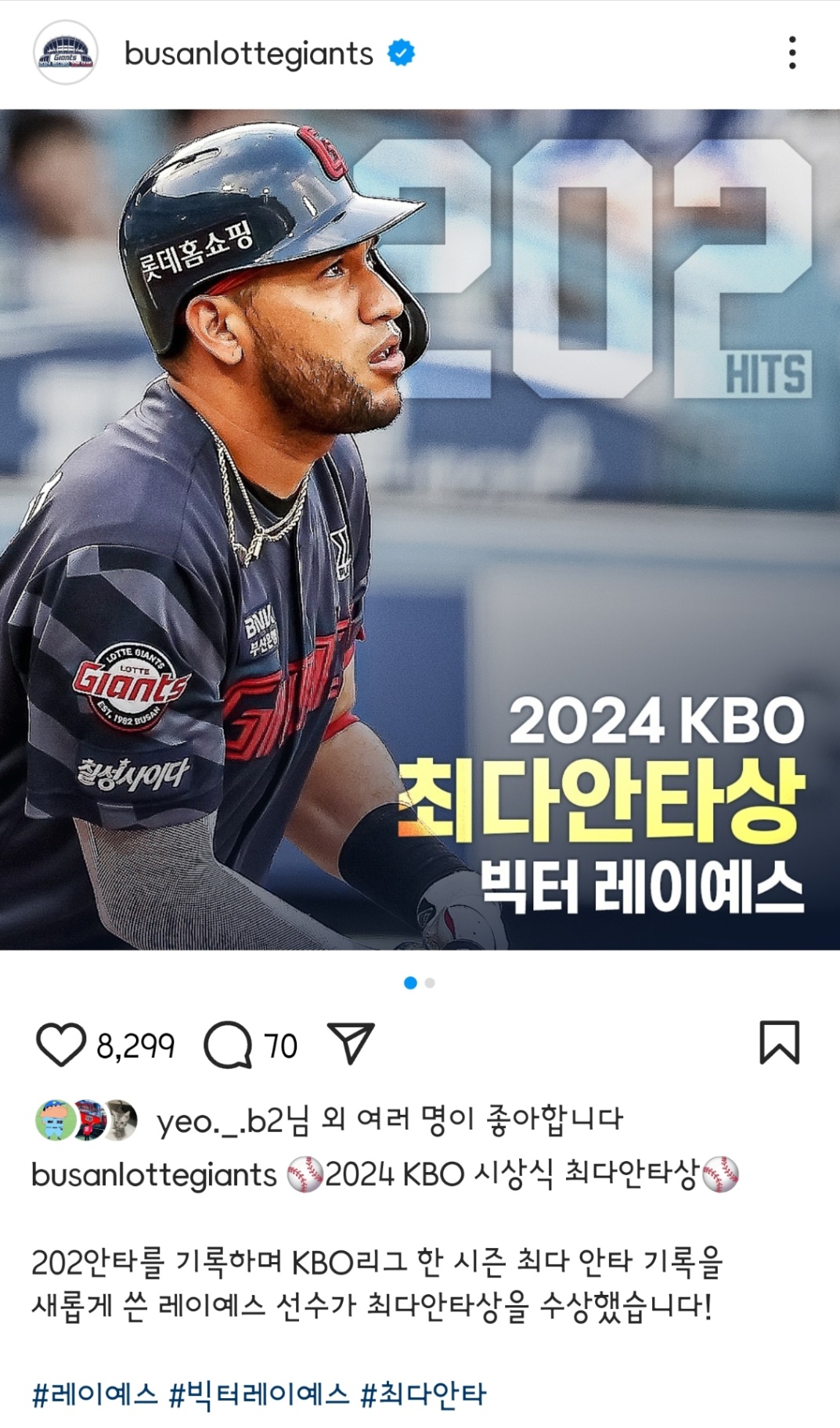
Task: Open busanlottegiants profile from the header username
Action: pos(248,54)
